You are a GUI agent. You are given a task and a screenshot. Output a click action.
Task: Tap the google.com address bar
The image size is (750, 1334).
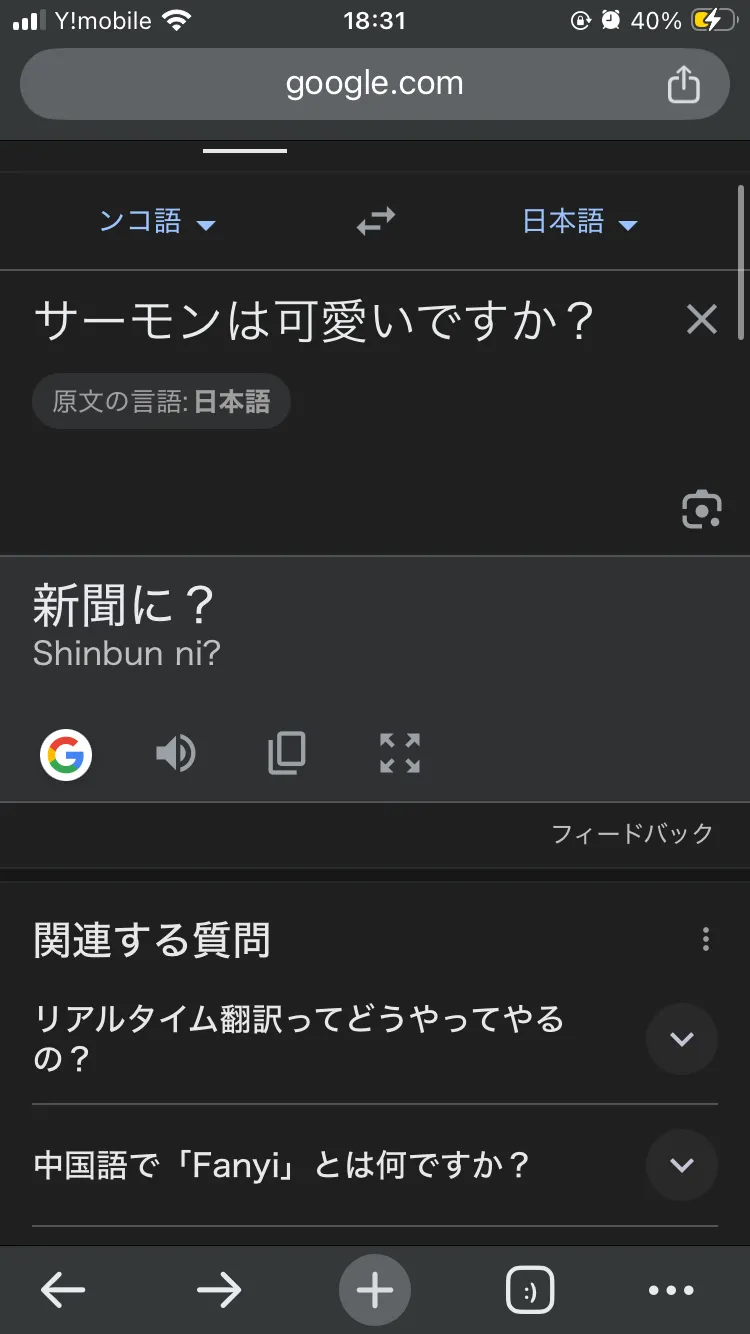pyautogui.click(x=375, y=84)
